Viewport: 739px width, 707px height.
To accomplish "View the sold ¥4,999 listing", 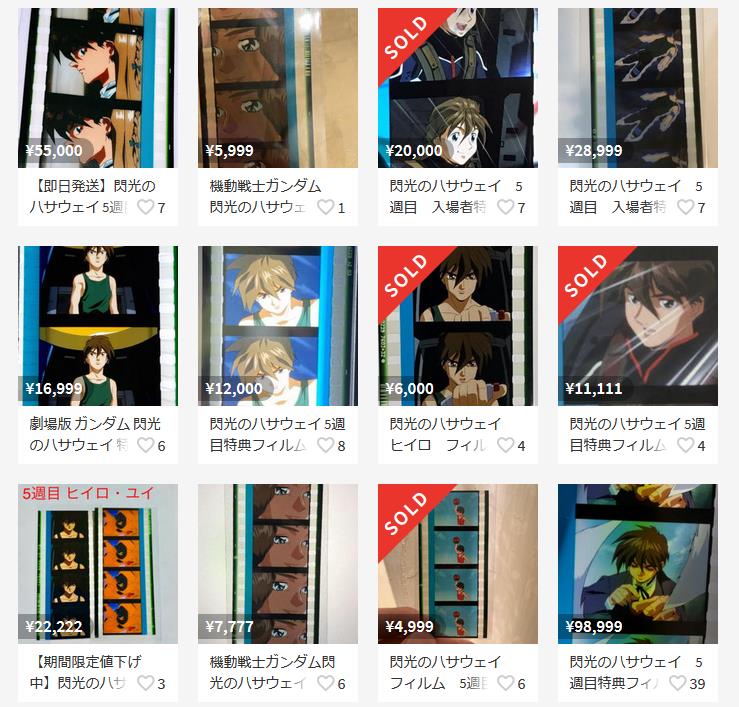I will (x=458, y=564).
